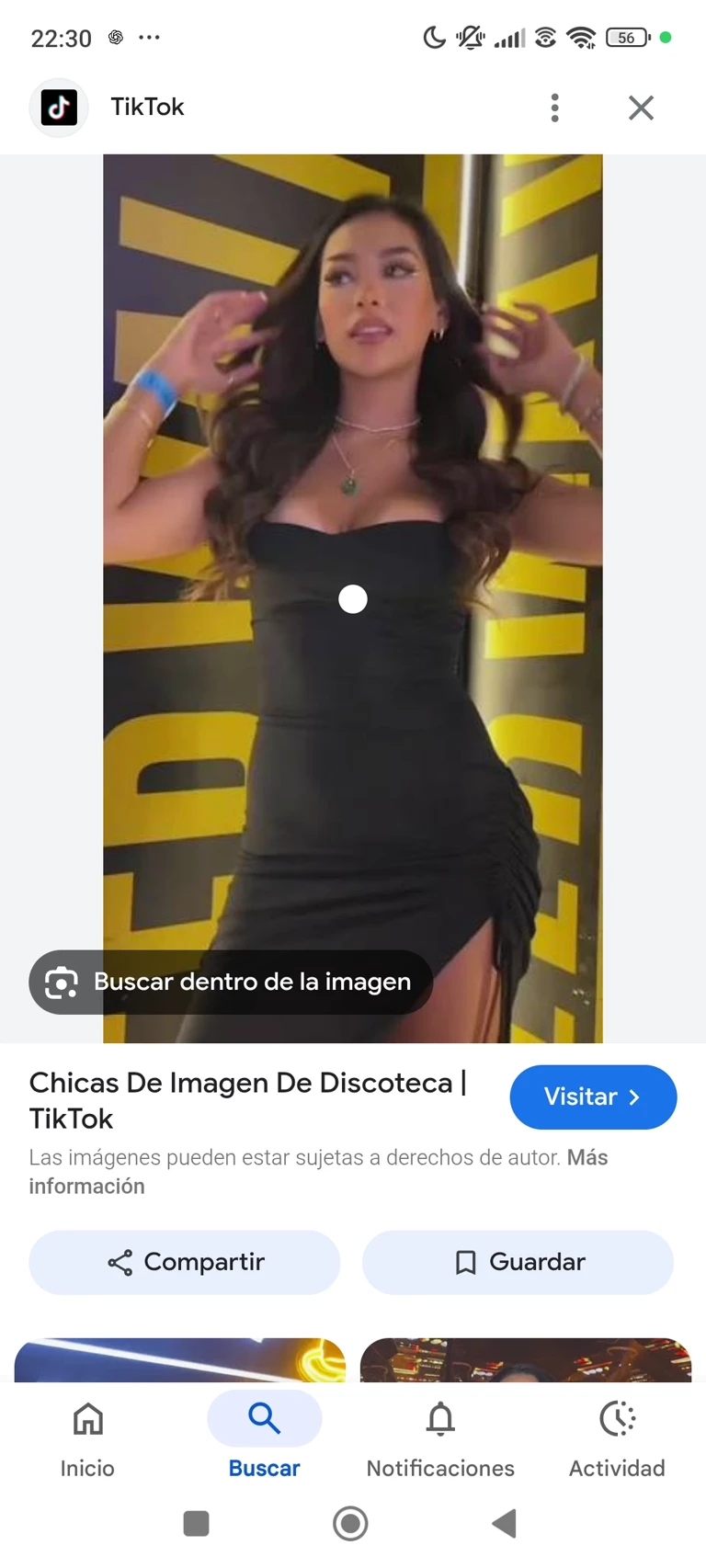Open the Más información link
706x1568 pixels.
[x=586, y=1158]
